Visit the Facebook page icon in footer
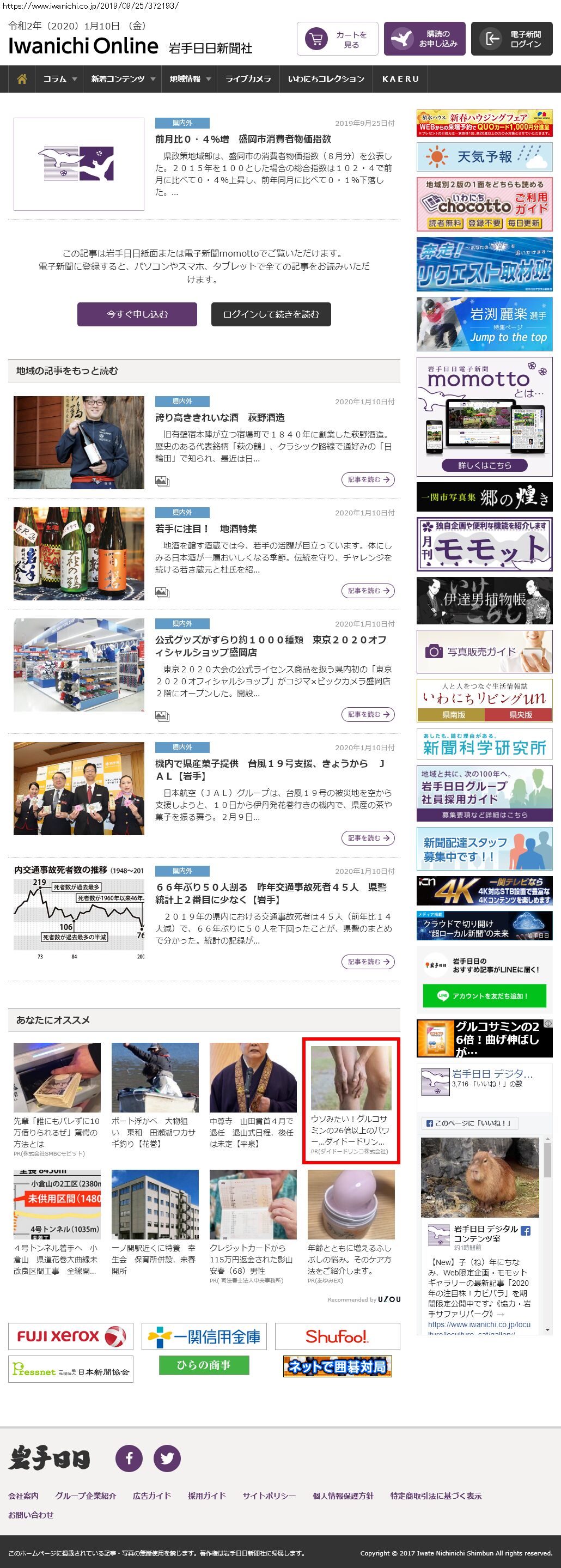 tap(129, 1458)
